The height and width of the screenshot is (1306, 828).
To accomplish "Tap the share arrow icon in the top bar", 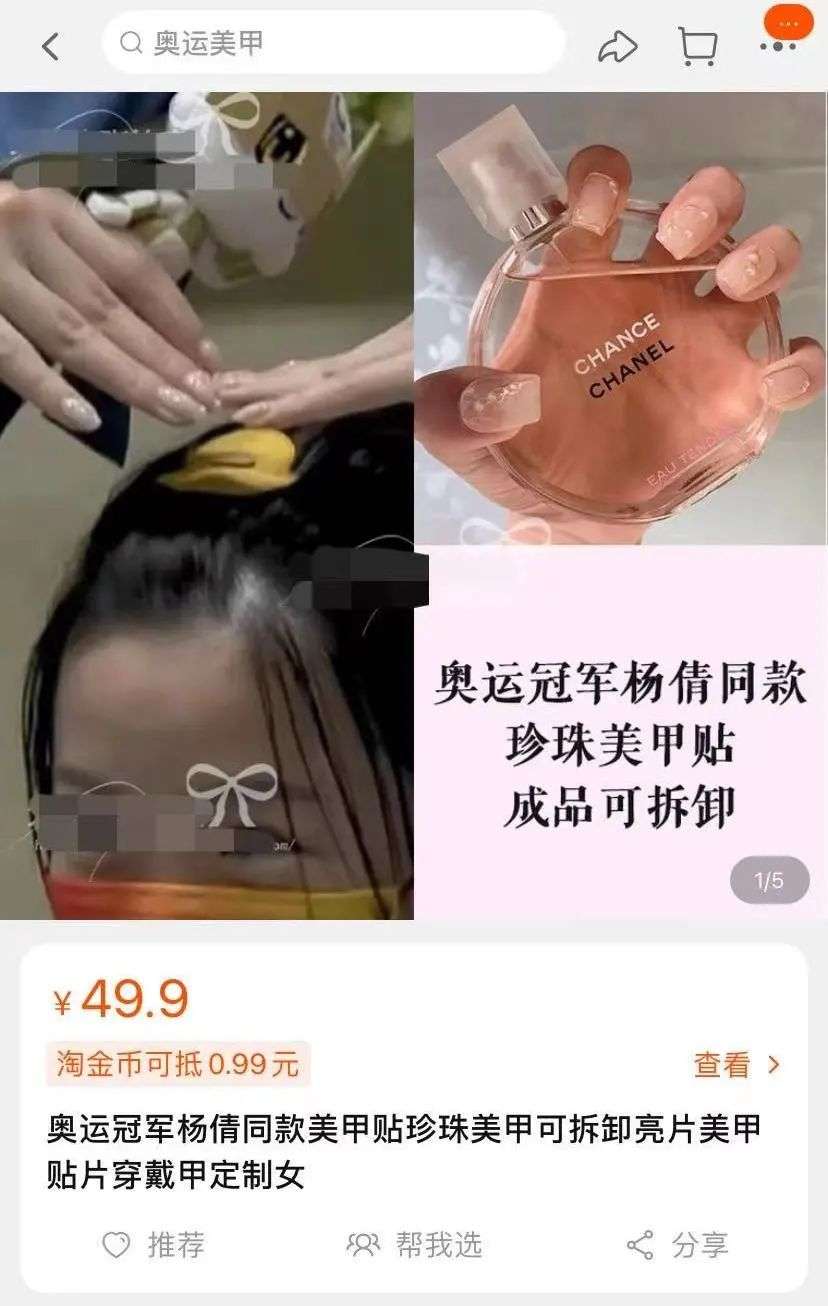I will (617, 45).
